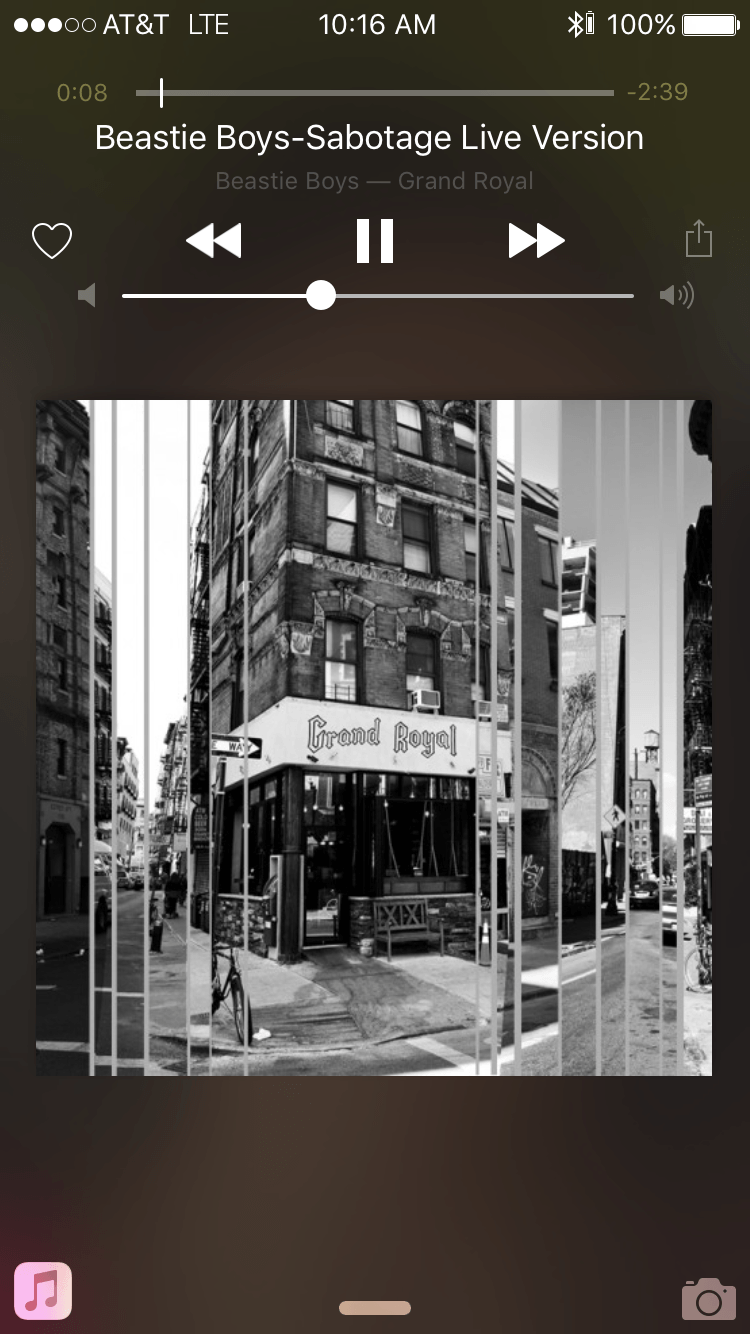The height and width of the screenshot is (1334, 750).
Task: Open the Music app shortcut
Action: (x=43, y=1291)
